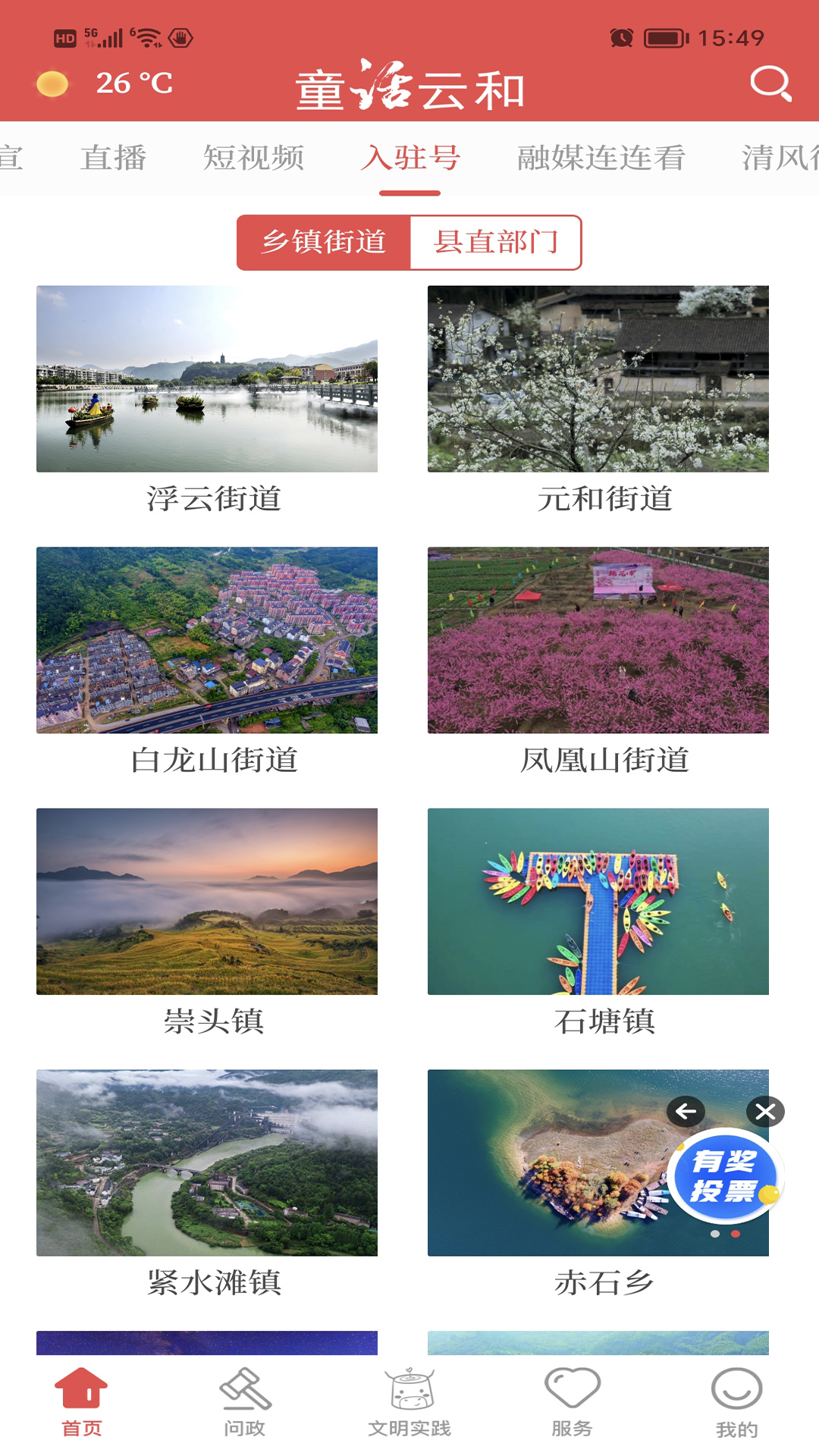Select the 乡镇街道 segment

[324, 243]
